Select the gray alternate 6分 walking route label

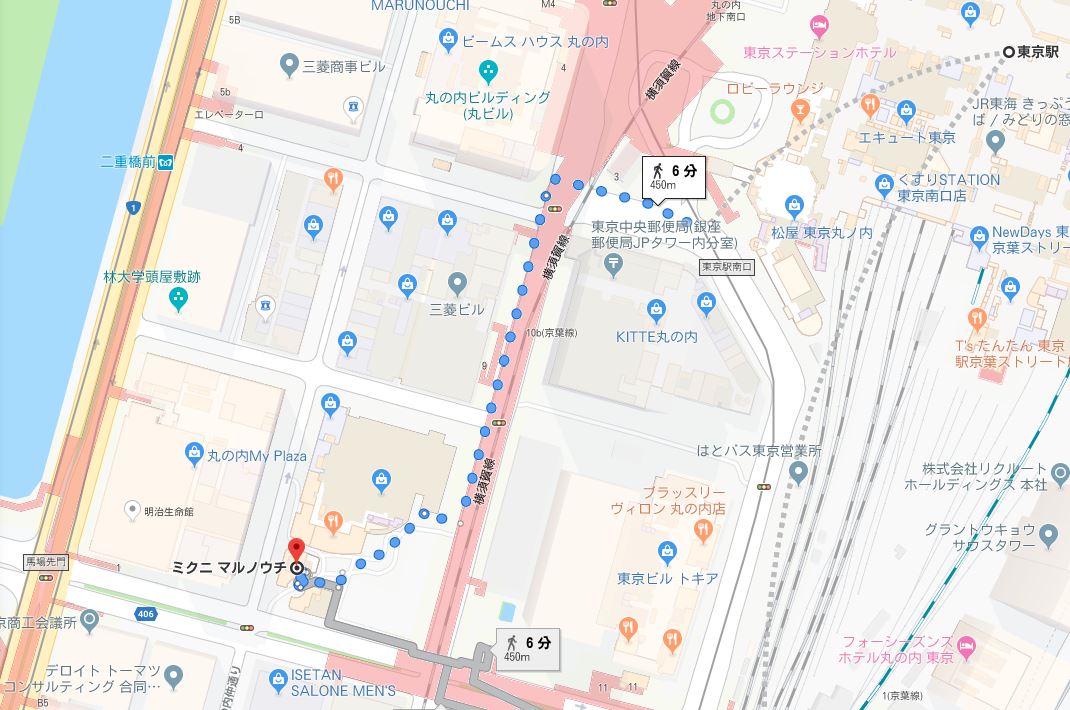(x=527, y=647)
